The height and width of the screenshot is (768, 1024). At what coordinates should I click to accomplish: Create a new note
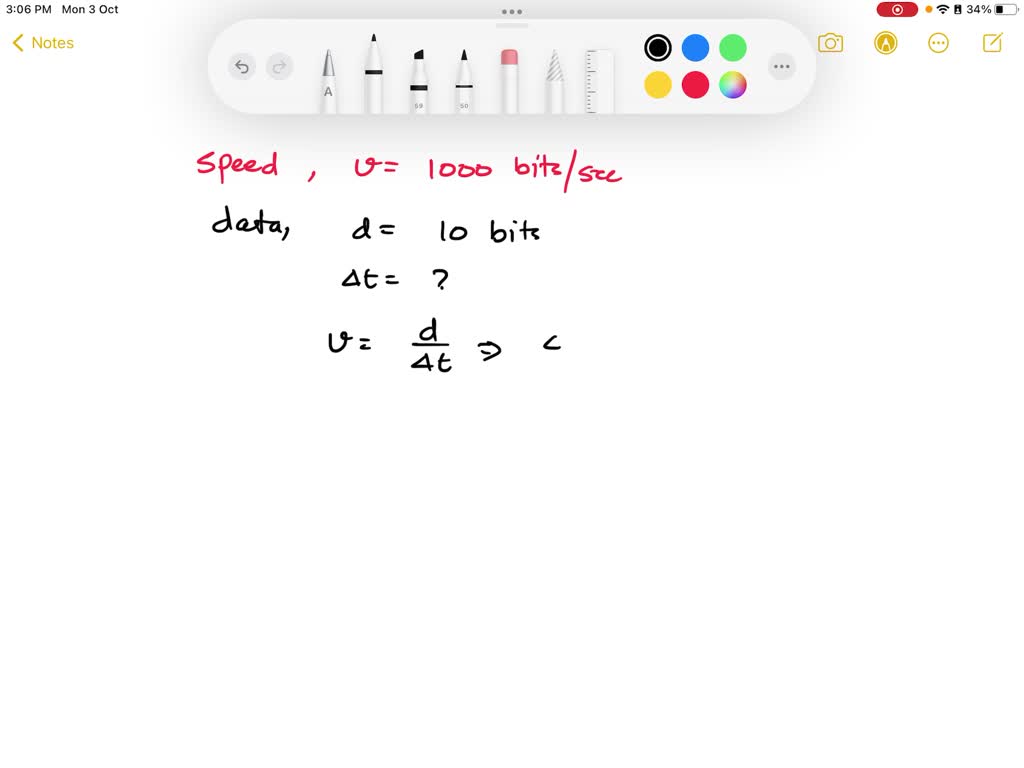[992, 43]
